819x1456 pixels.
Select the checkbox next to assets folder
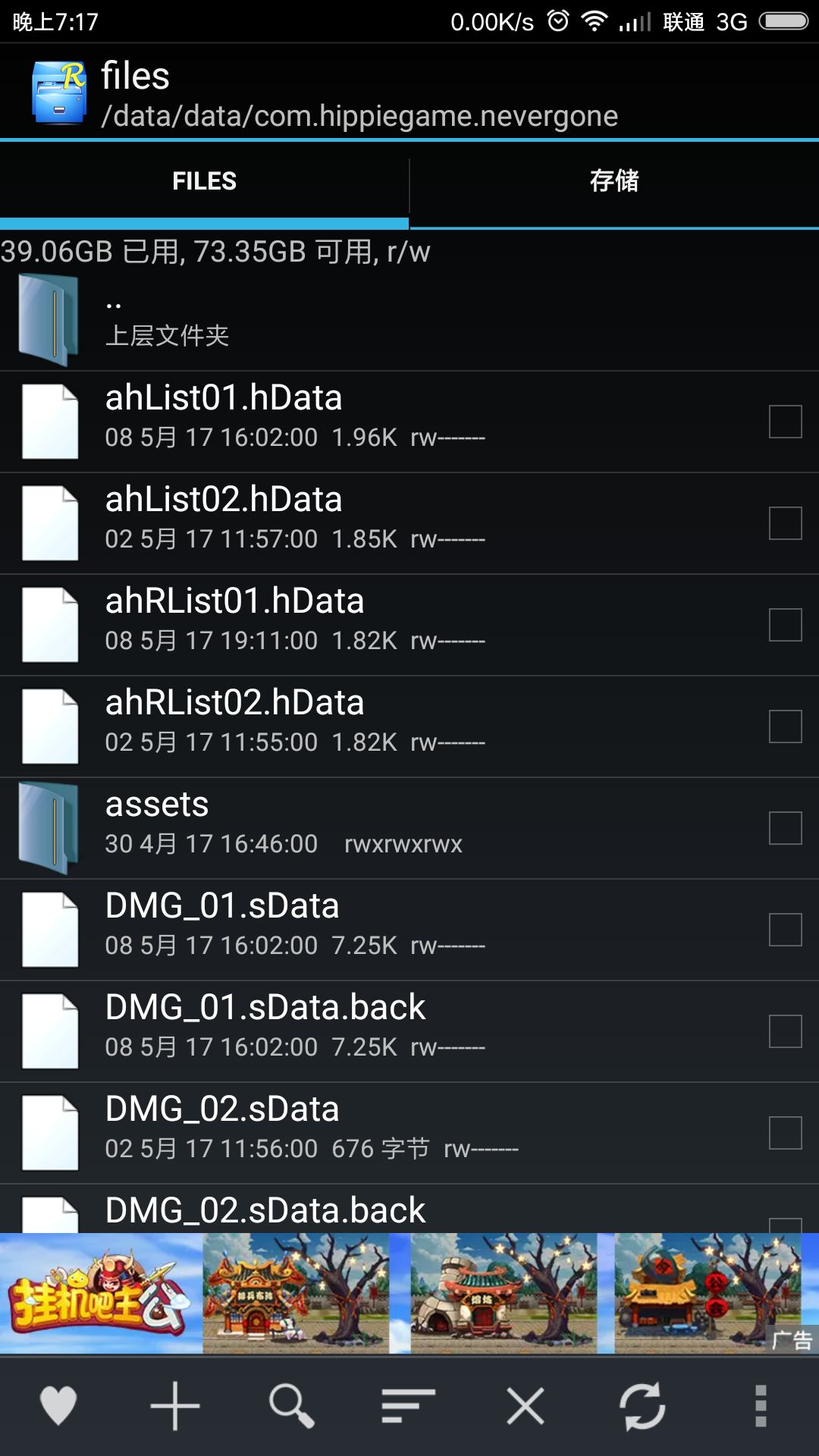[x=784, y=827]
